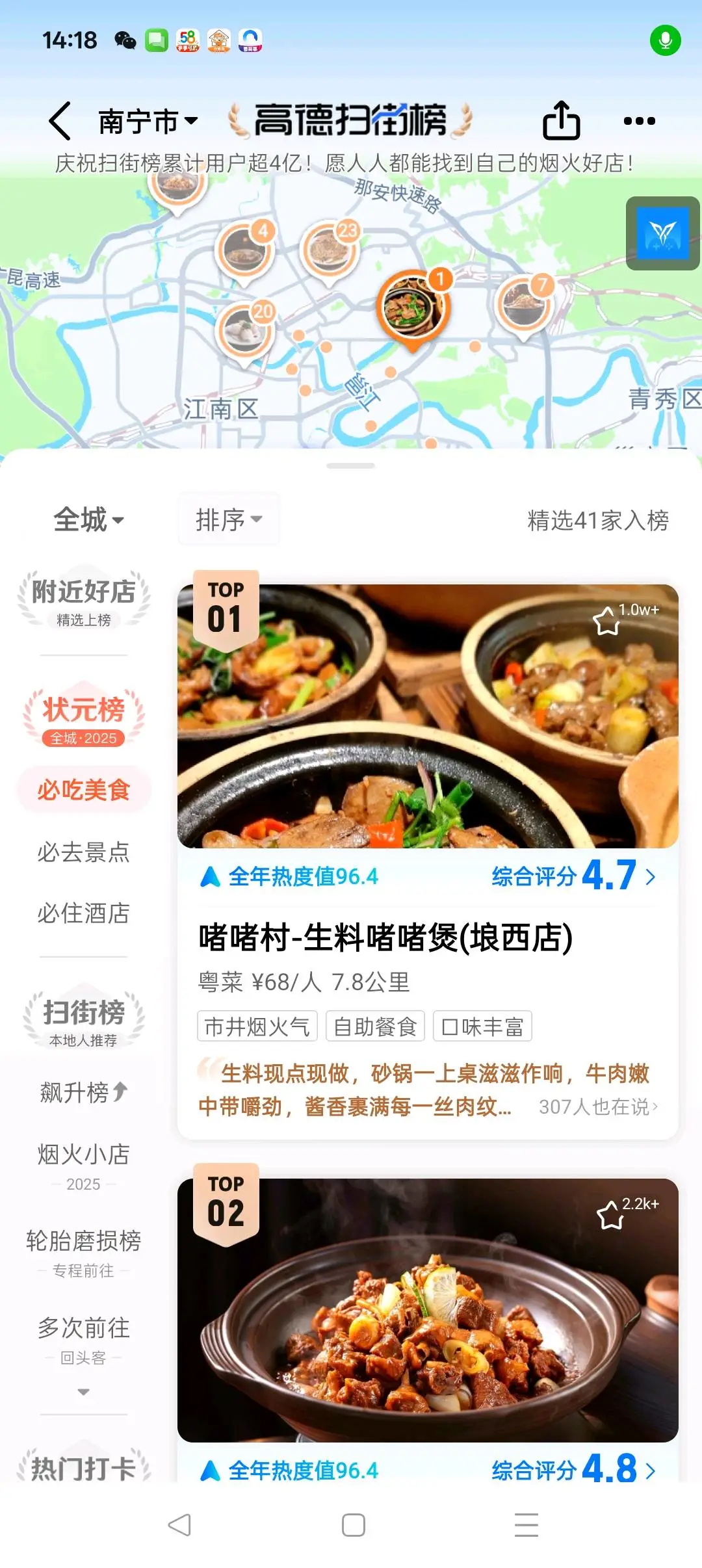
Task: Open the 南宁市 city selector
Action: tap(148, 122)
